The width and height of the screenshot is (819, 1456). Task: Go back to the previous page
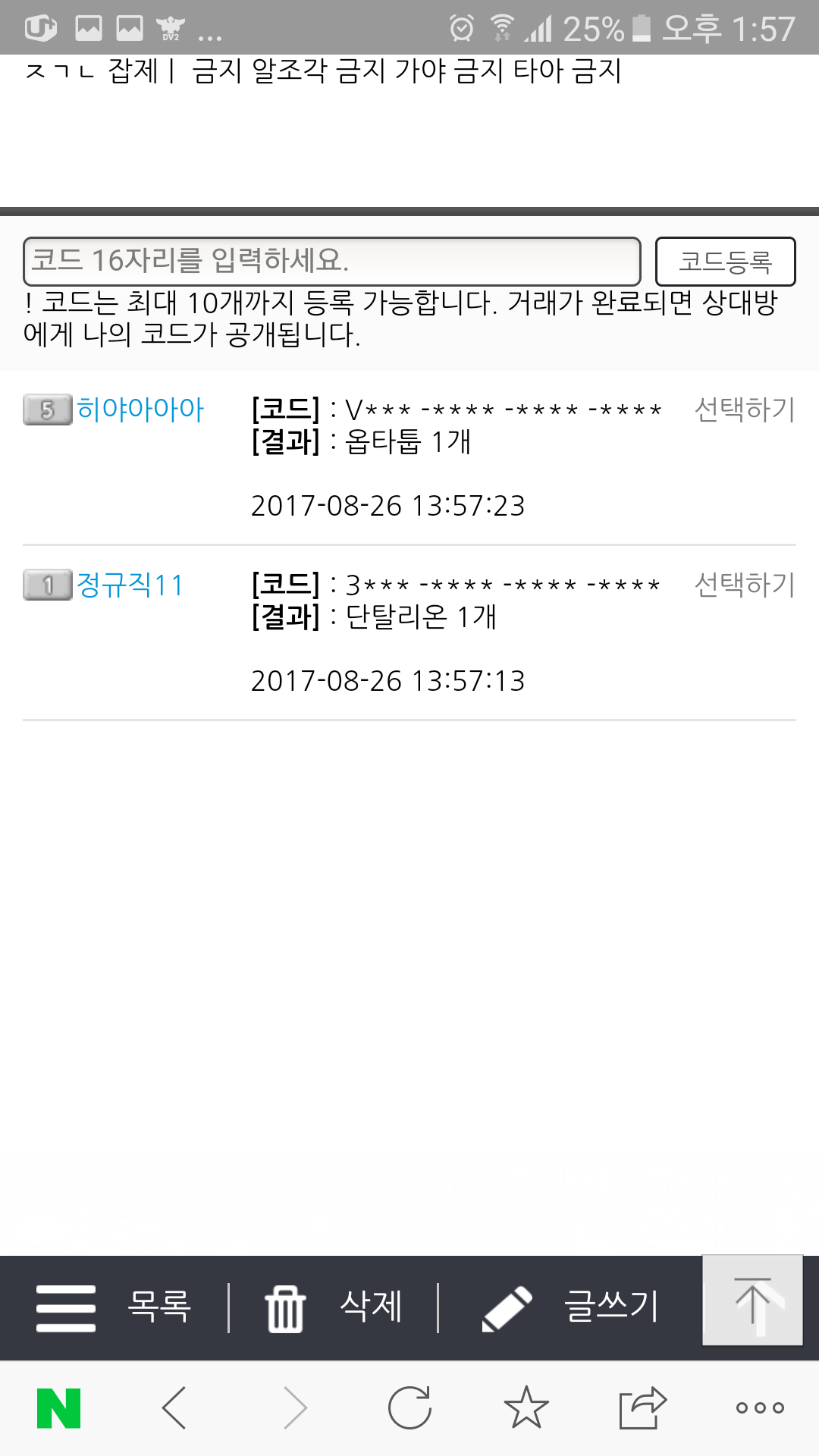coord(174,1408)
